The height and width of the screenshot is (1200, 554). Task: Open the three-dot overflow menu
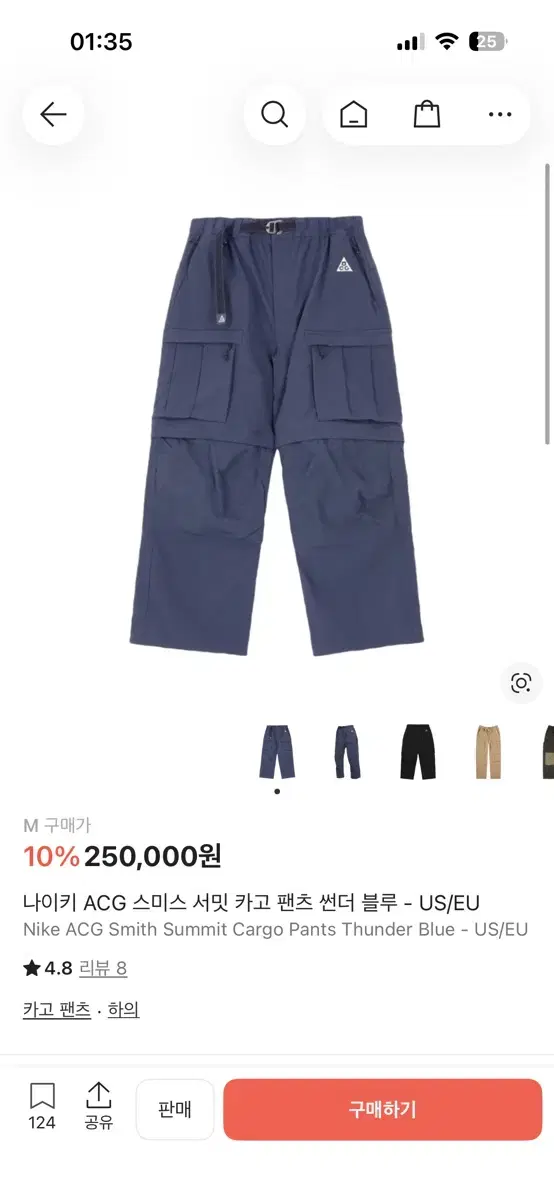pos(500,115)
